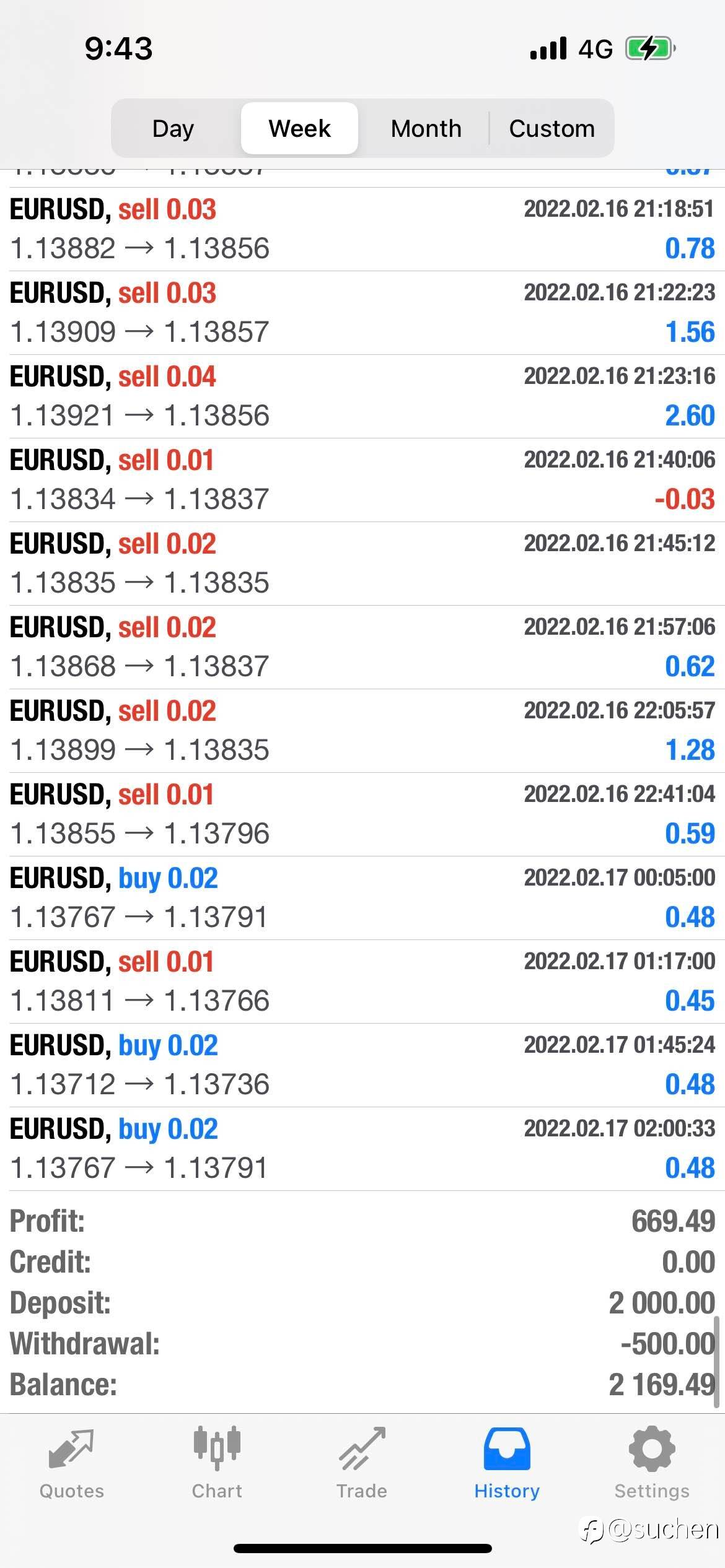Select the buy 0.02 trade at 00:05:00
Screen dimensions: 725x1568
[362, 898]
